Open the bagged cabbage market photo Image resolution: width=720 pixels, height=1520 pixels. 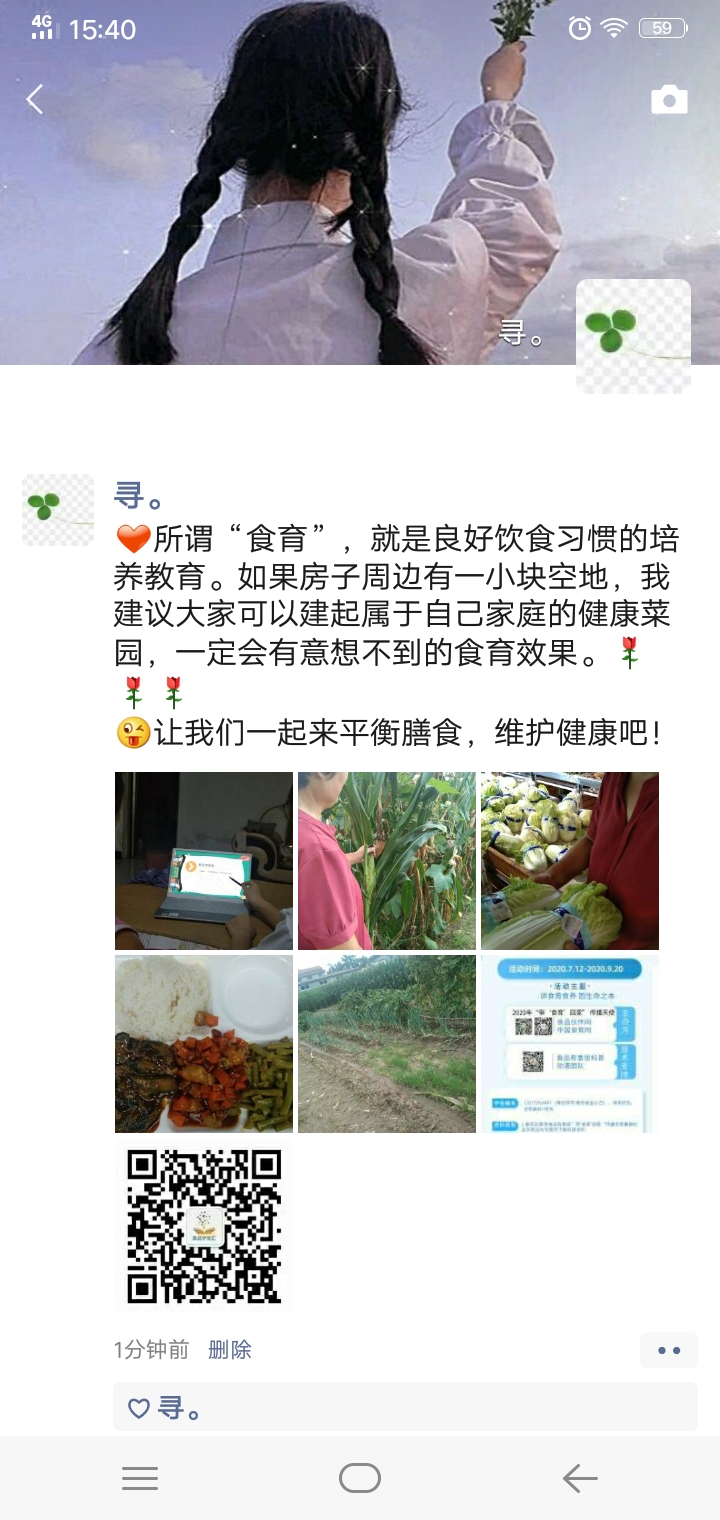click(x=570, y=859)
